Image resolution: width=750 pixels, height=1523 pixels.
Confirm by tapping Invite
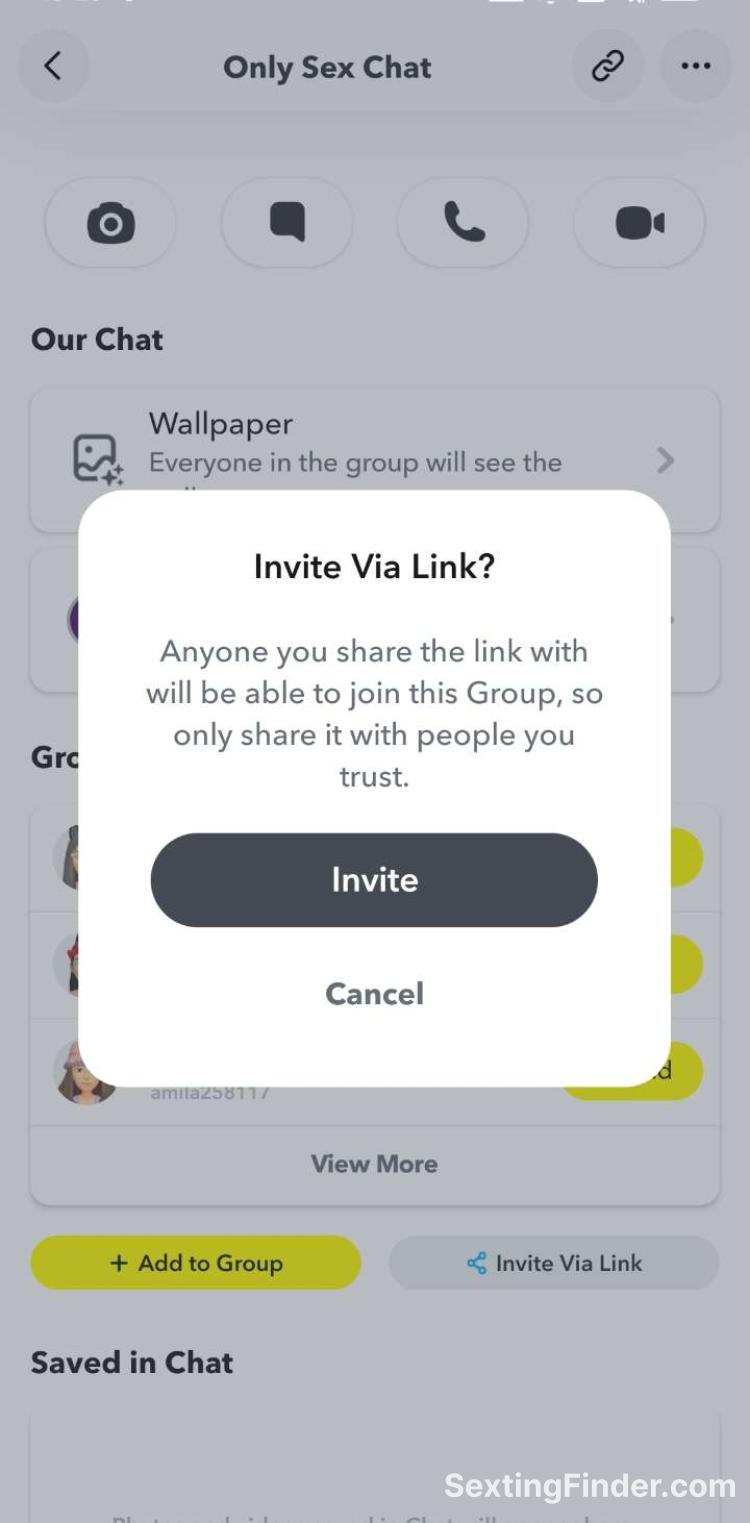374,880
